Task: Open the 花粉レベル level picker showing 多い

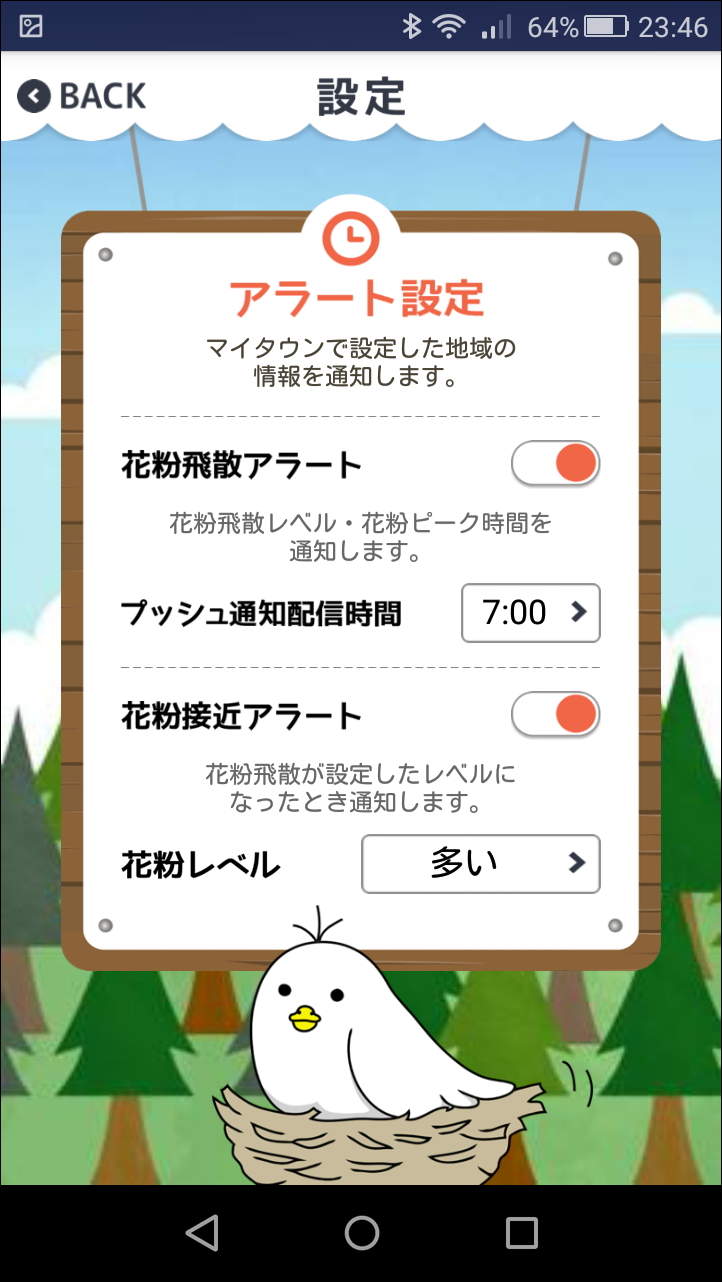Action: tap(481, 864)
